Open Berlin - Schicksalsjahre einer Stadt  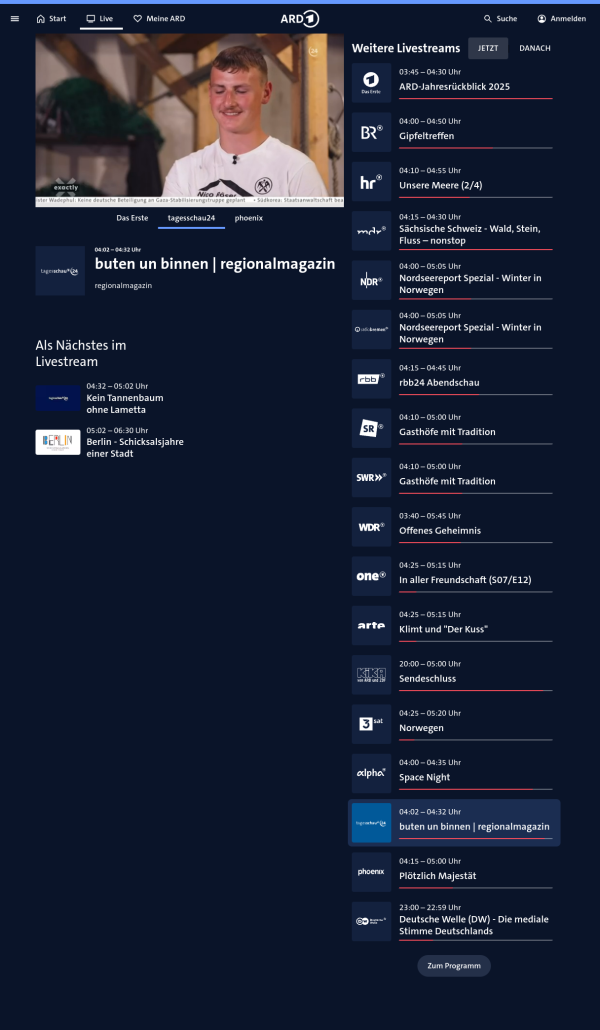coord(134,447)
